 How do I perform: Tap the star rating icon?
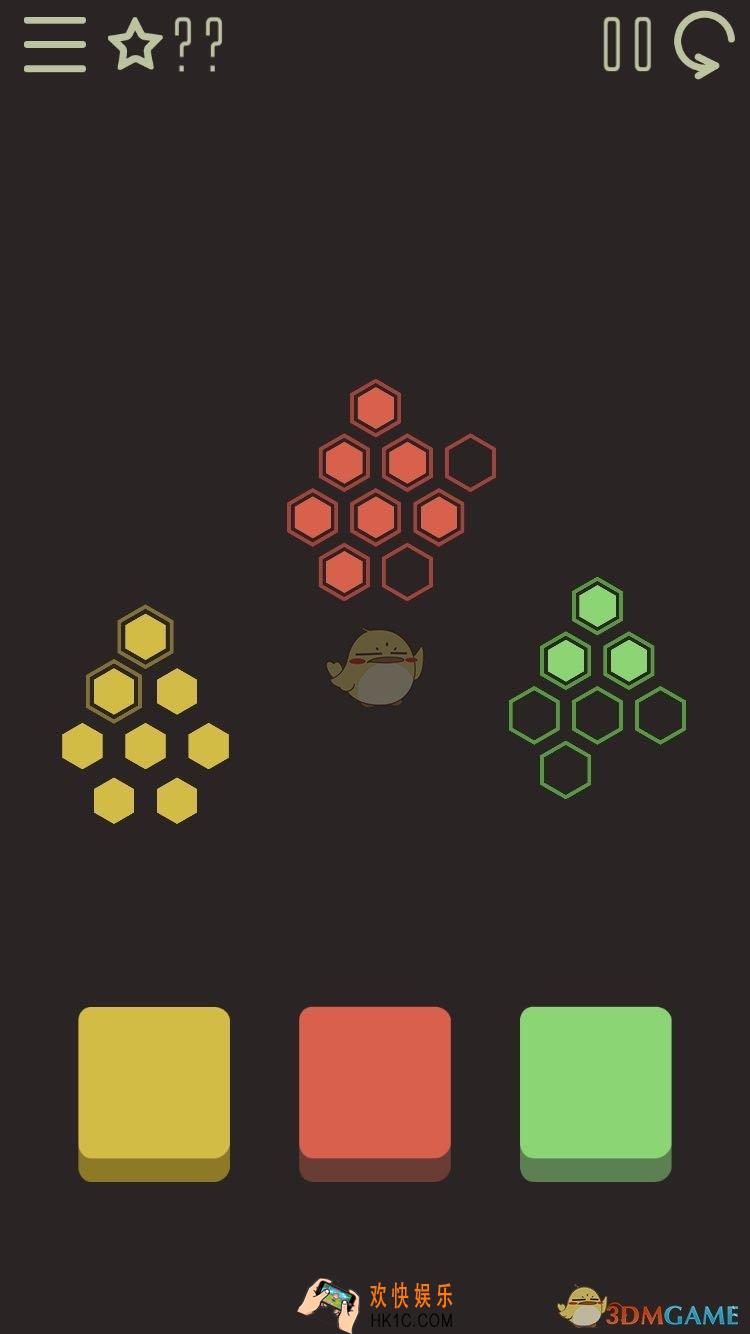[x=135, y=45]
